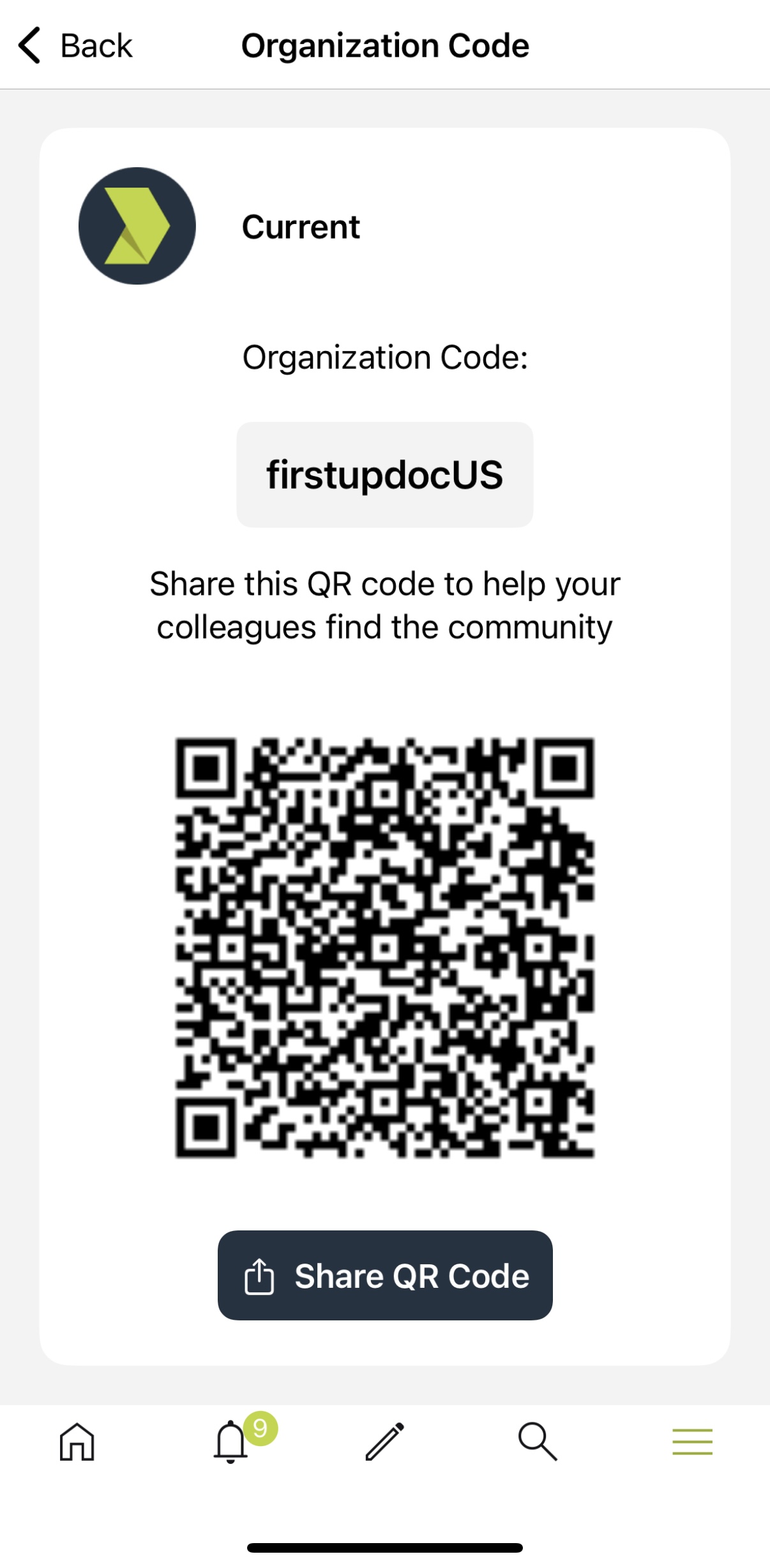
Task: Open the notifications bell
Action: [x=231, y=1442]
